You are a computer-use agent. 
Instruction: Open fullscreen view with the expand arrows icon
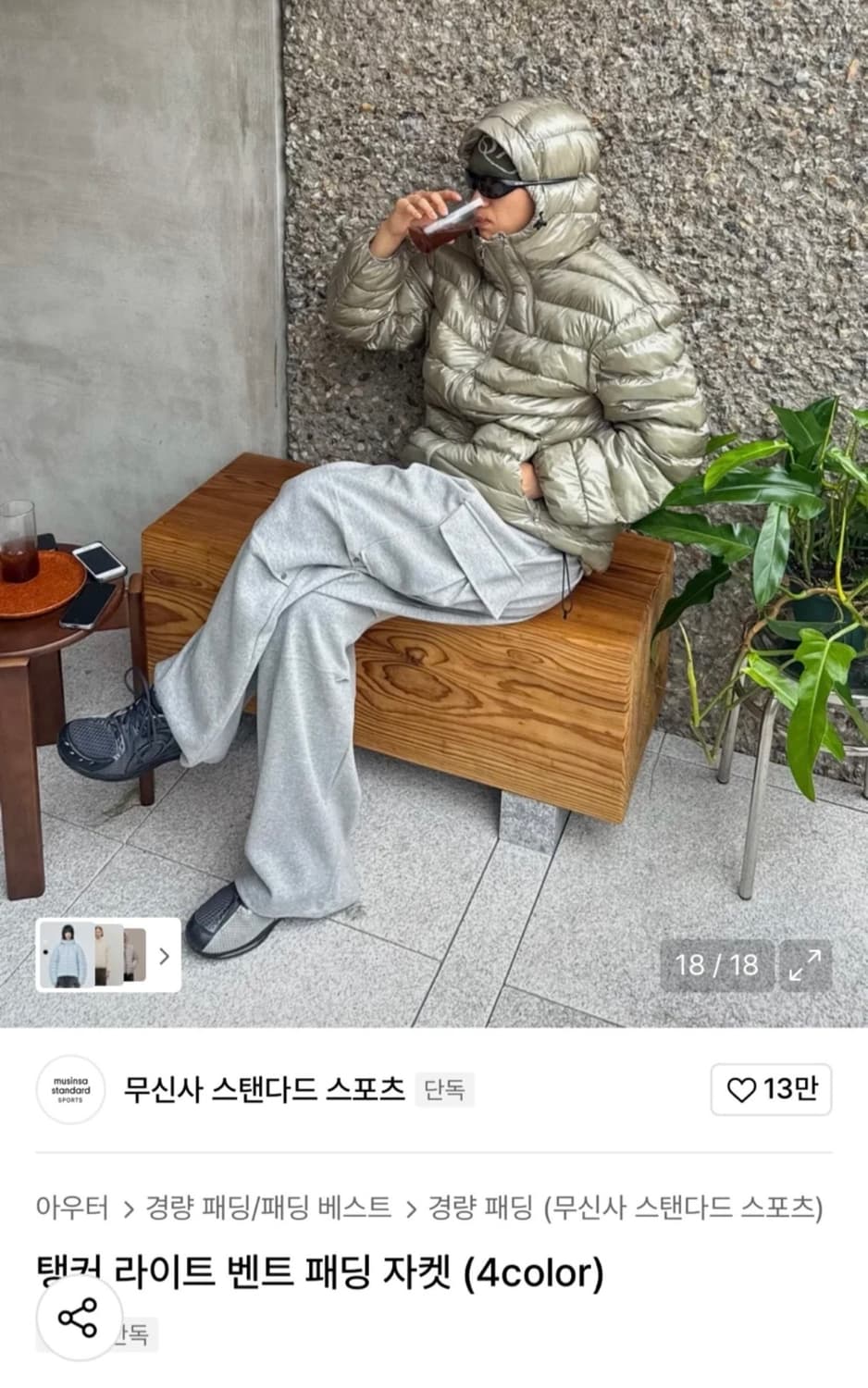click(x=804, y=964)
